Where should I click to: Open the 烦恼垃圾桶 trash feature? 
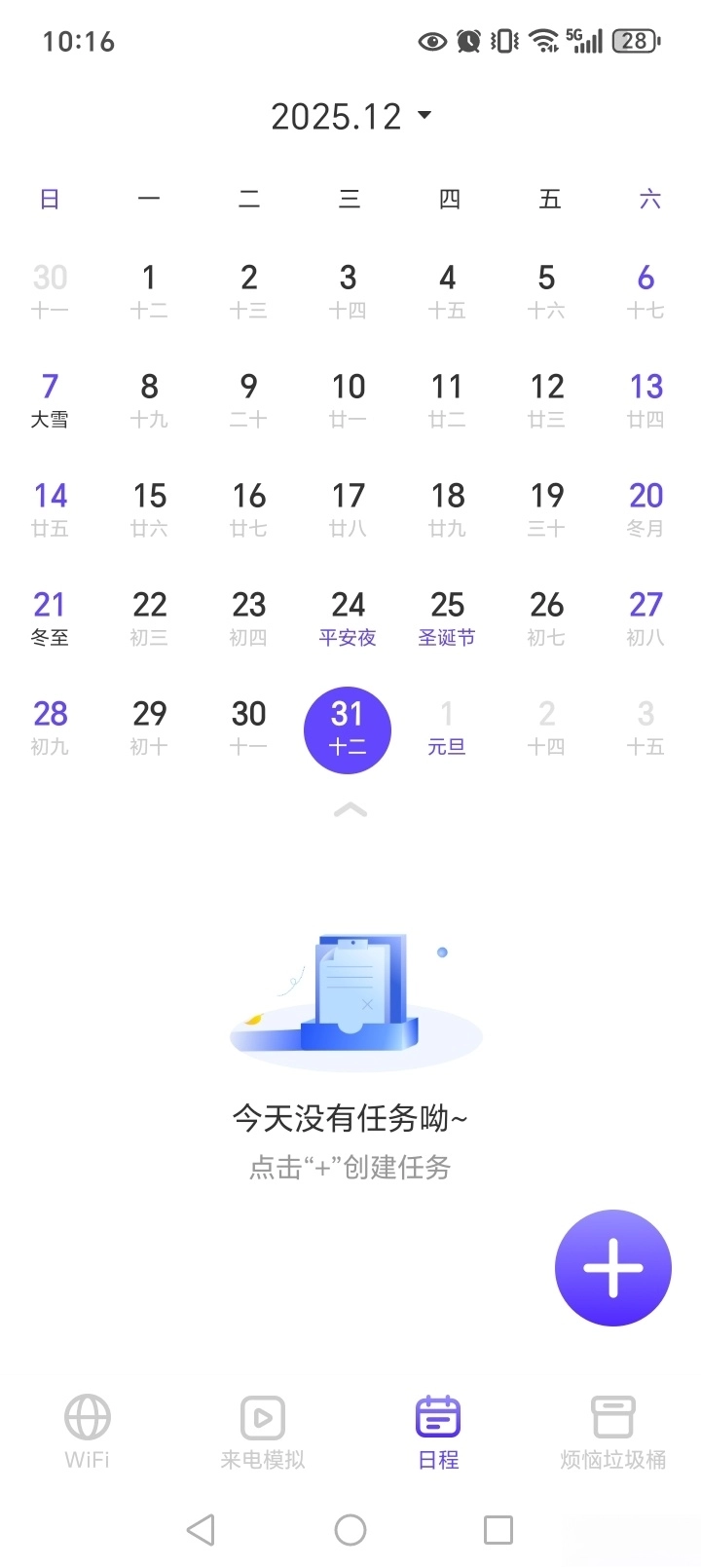coord(611,1430)
